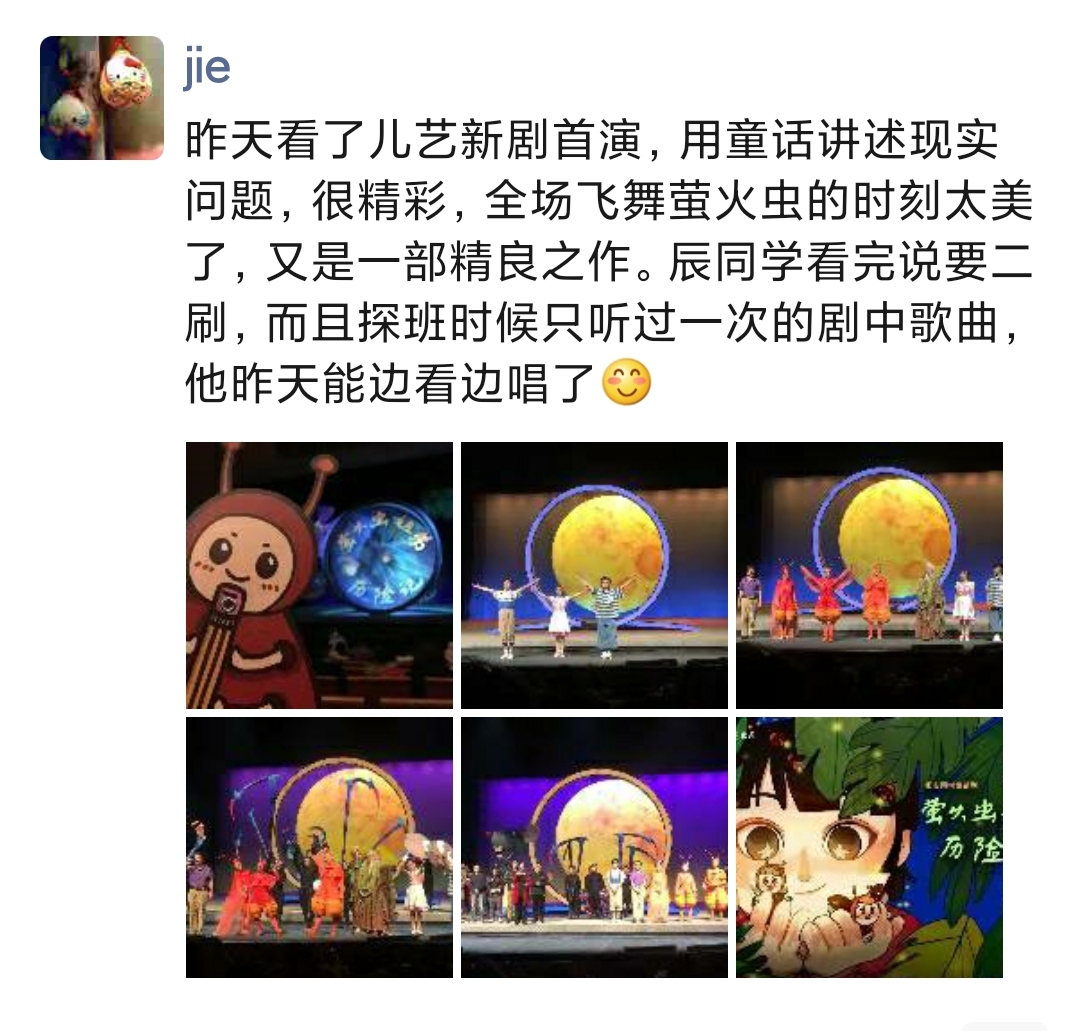View photo of three performers bowing
Image resolution: width=1080 pixels, height=1031 pixels.
tap(594, 575)
